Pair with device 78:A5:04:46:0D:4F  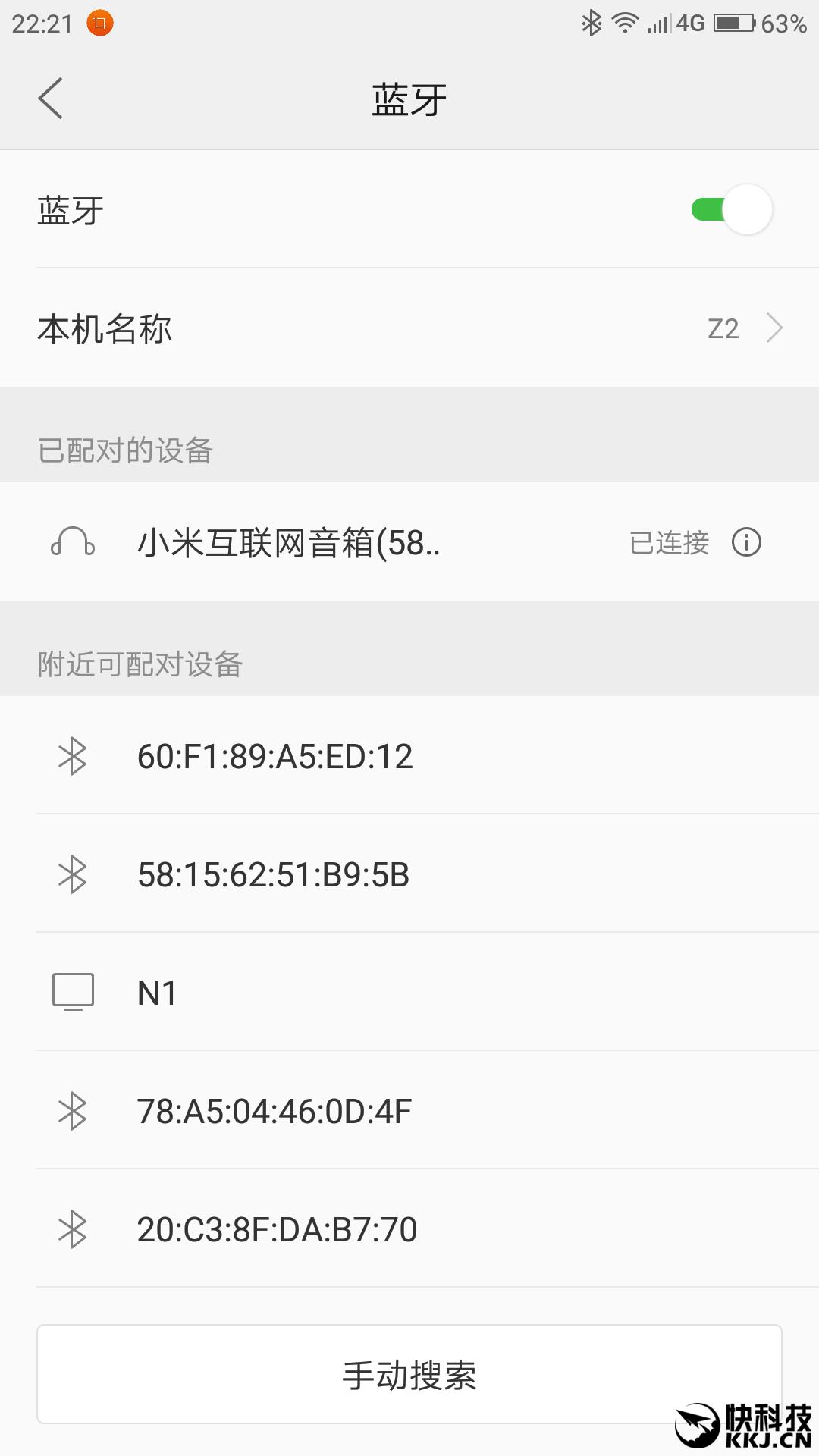(409, 1111)
